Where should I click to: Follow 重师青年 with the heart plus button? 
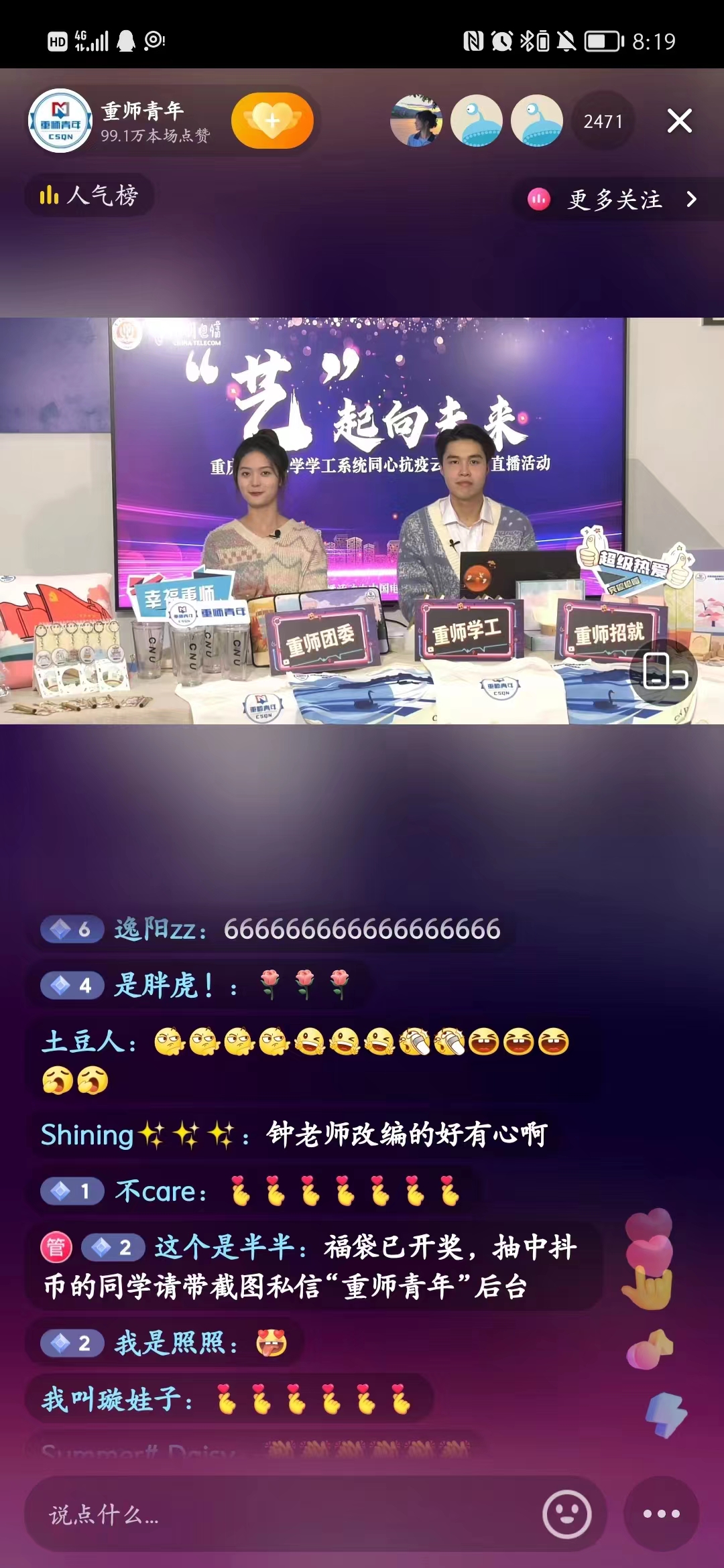[x=272, y=121]
